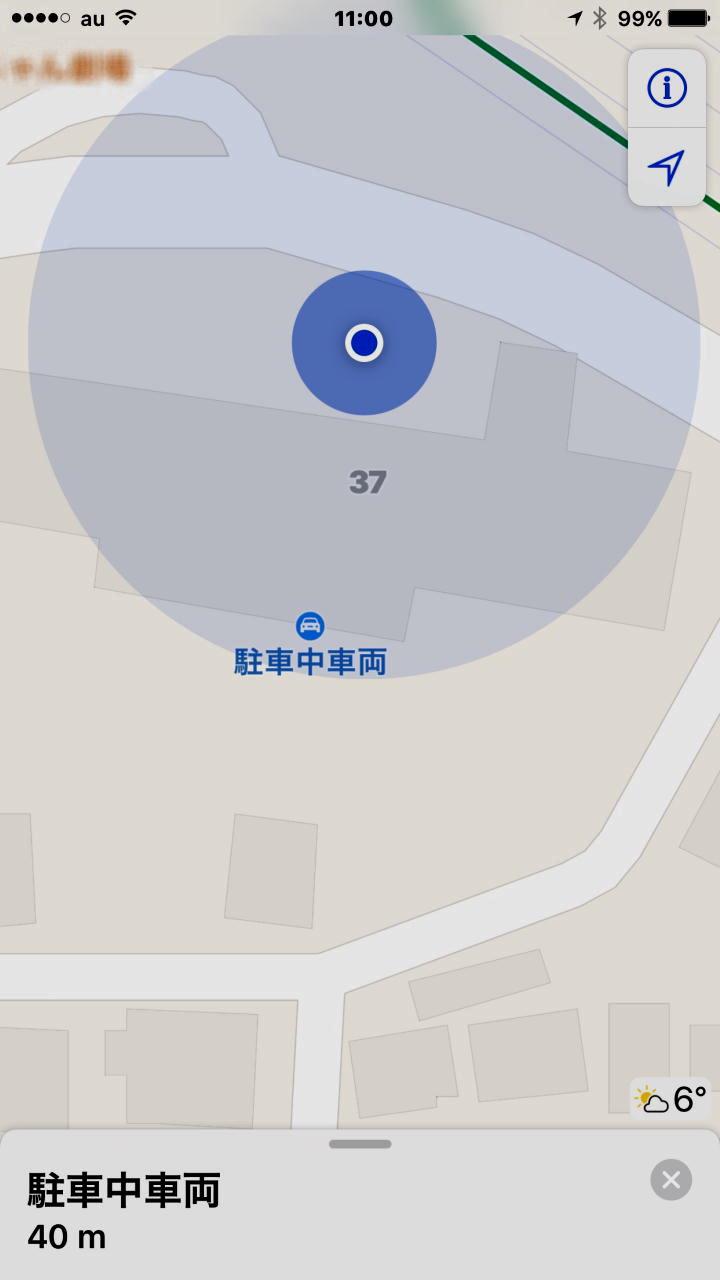
Task: Select the parked car marker on map
Action: coord(310,626)
